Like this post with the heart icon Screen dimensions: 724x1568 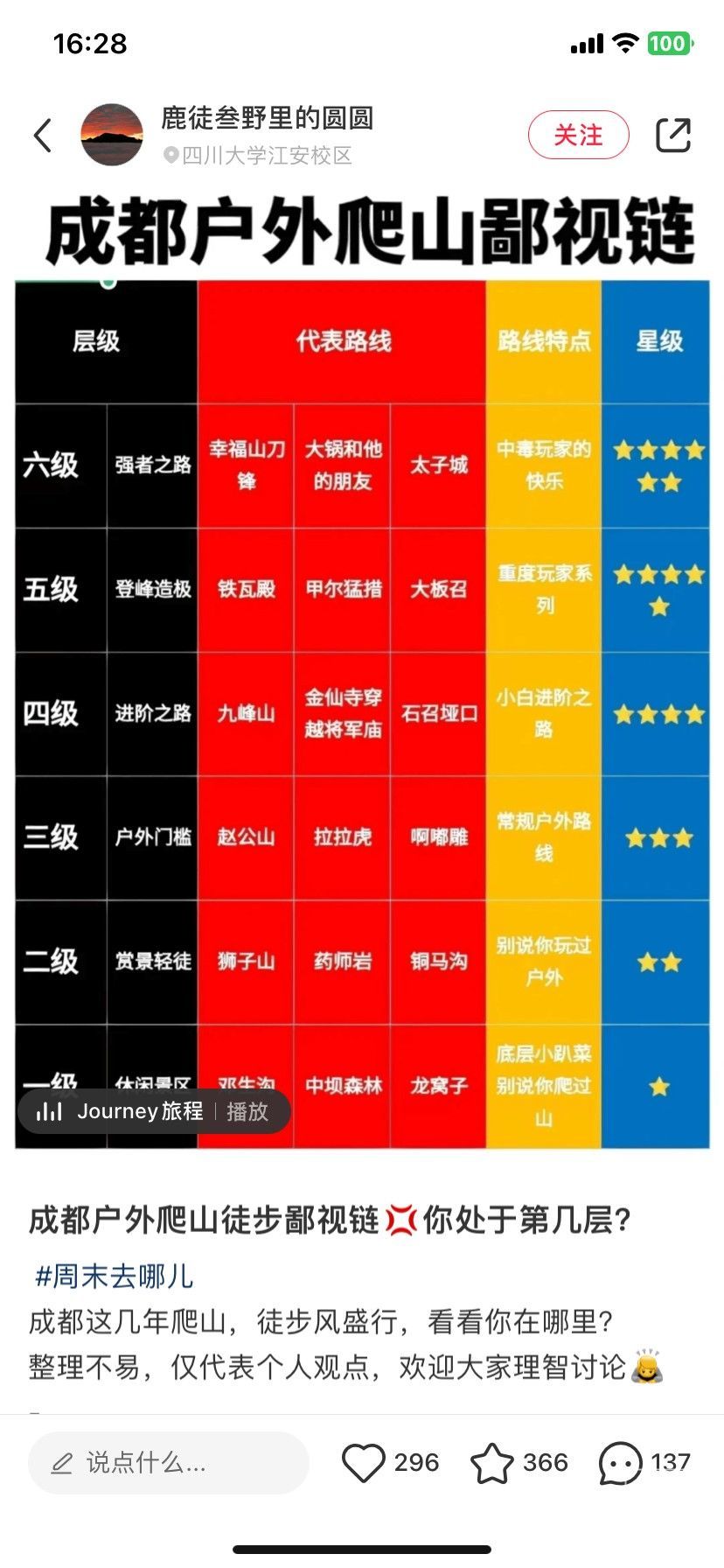coord(363,1462)
